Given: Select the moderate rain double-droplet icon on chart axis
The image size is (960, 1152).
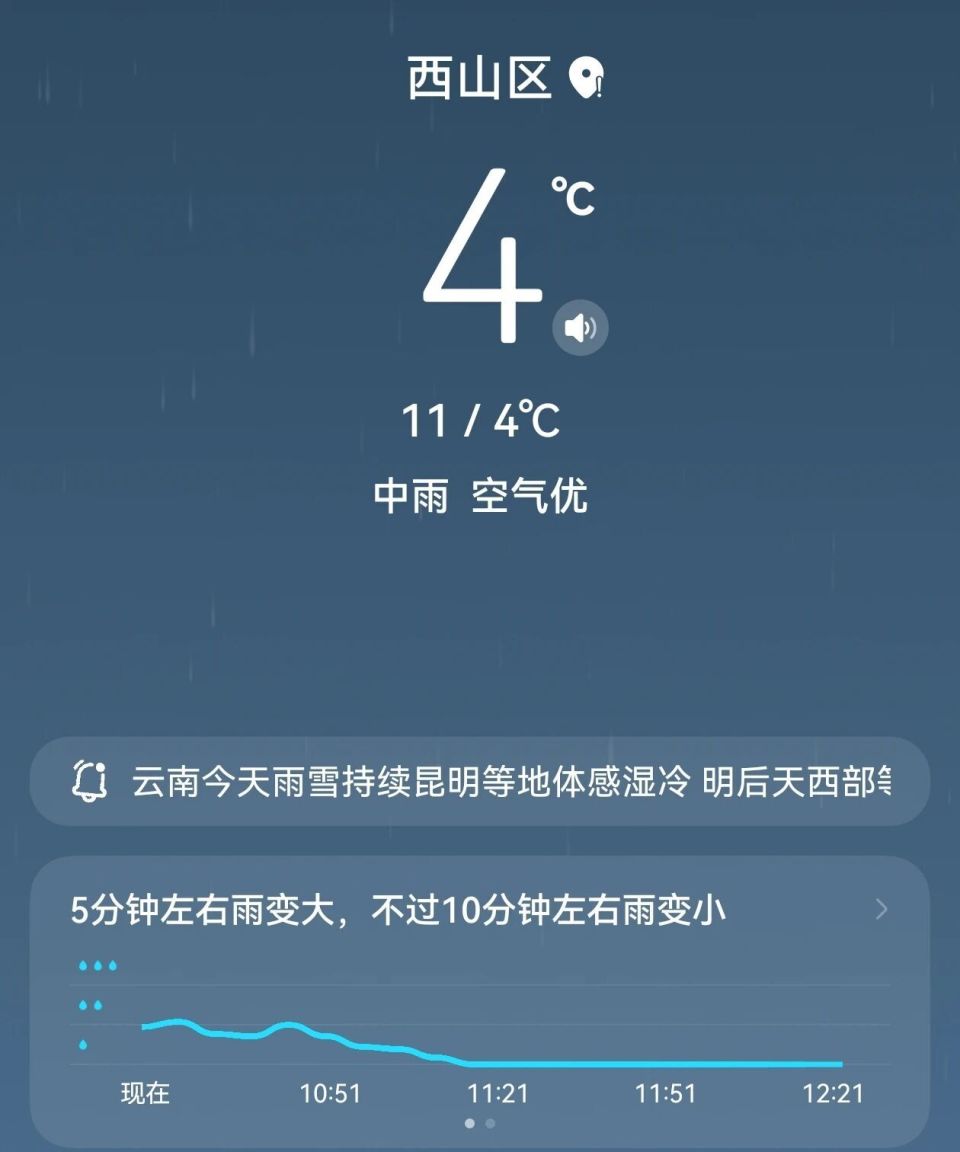Looking at the screenshot, I should pyautogui.click(x=91, y=1003).
